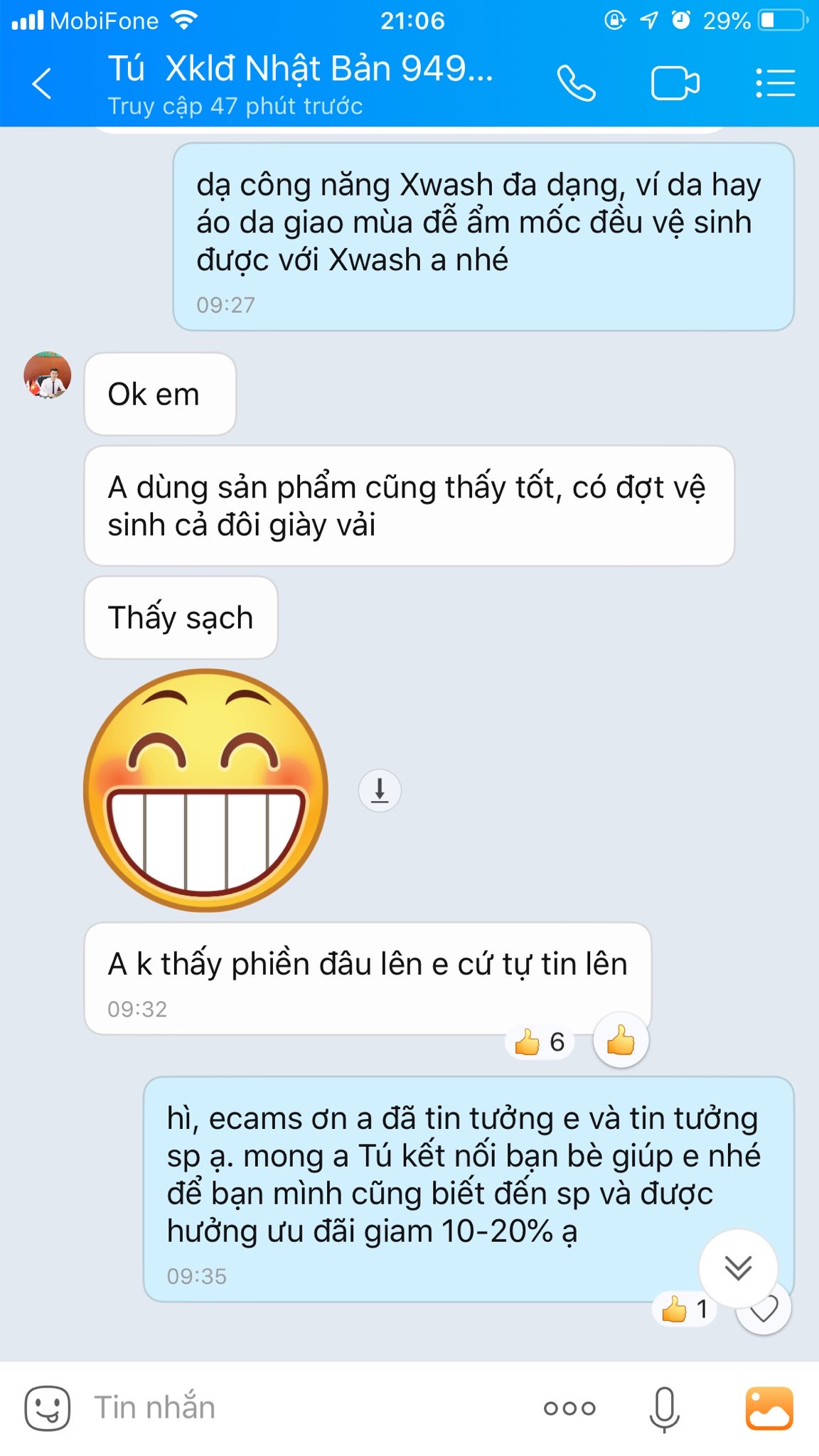Record a voice message
Image resolution: width=819 pixels, height=1456 pixels.
tap(664, 1408)
